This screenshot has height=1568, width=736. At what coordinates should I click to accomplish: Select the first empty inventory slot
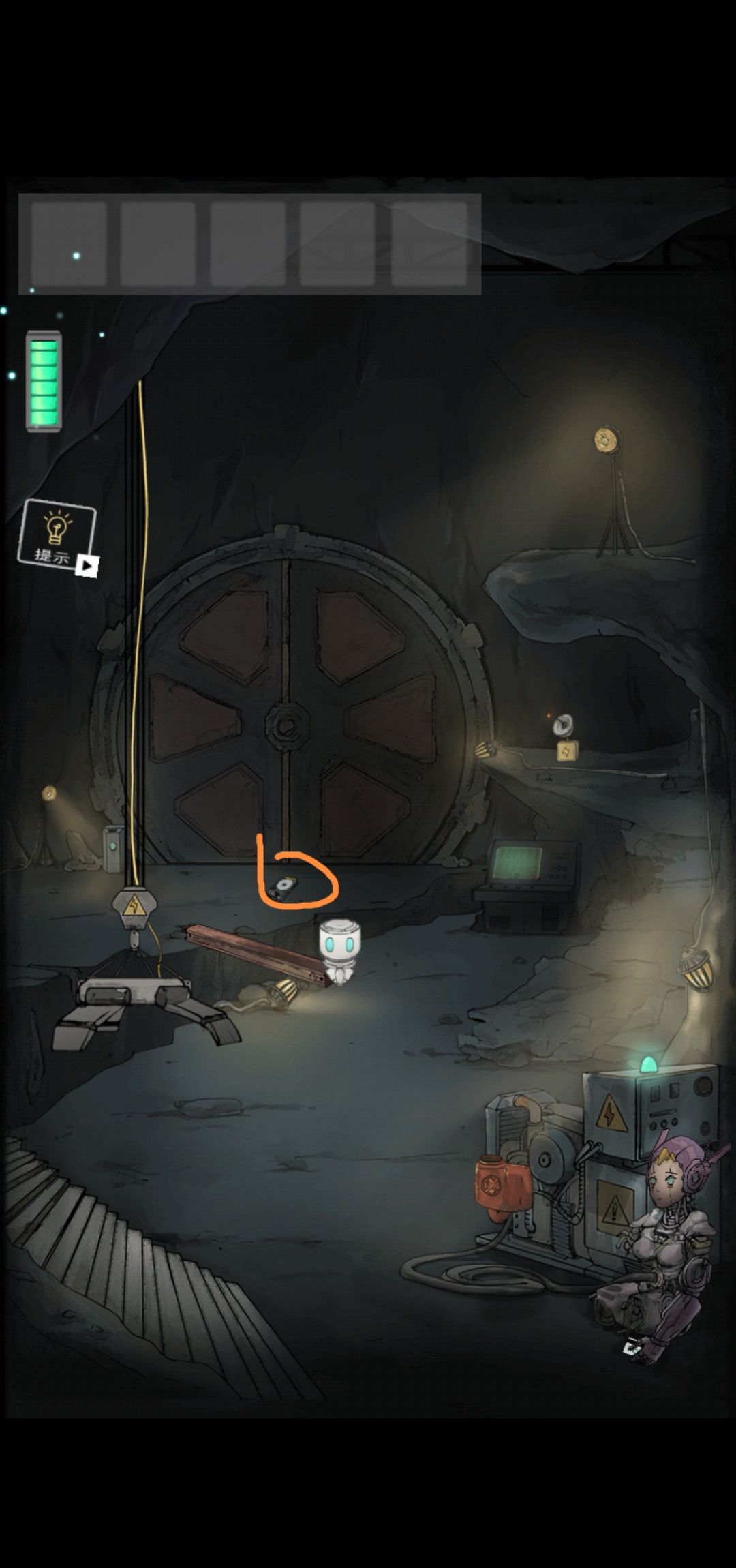(69, 243)
